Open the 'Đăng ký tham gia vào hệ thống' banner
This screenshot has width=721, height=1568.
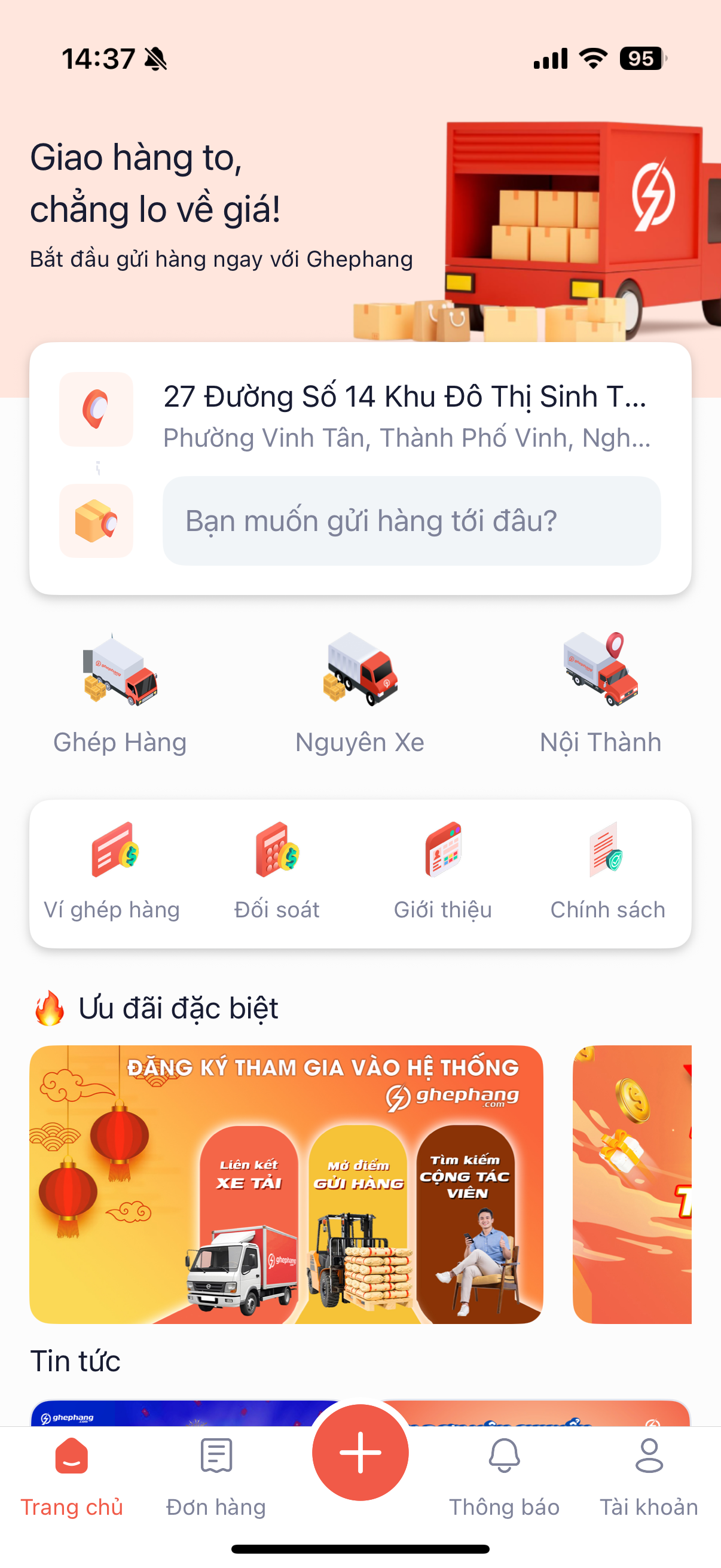(x=286, y=1184)
